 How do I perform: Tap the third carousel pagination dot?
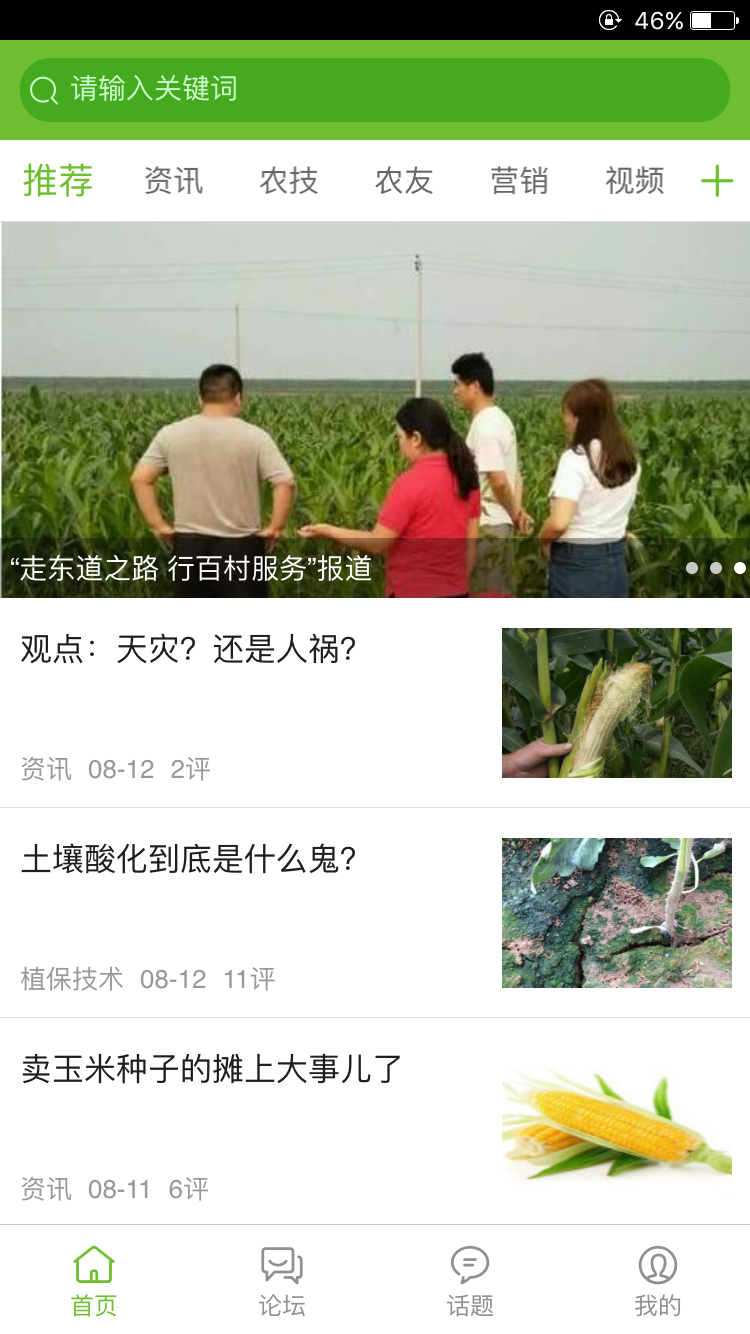739,567
